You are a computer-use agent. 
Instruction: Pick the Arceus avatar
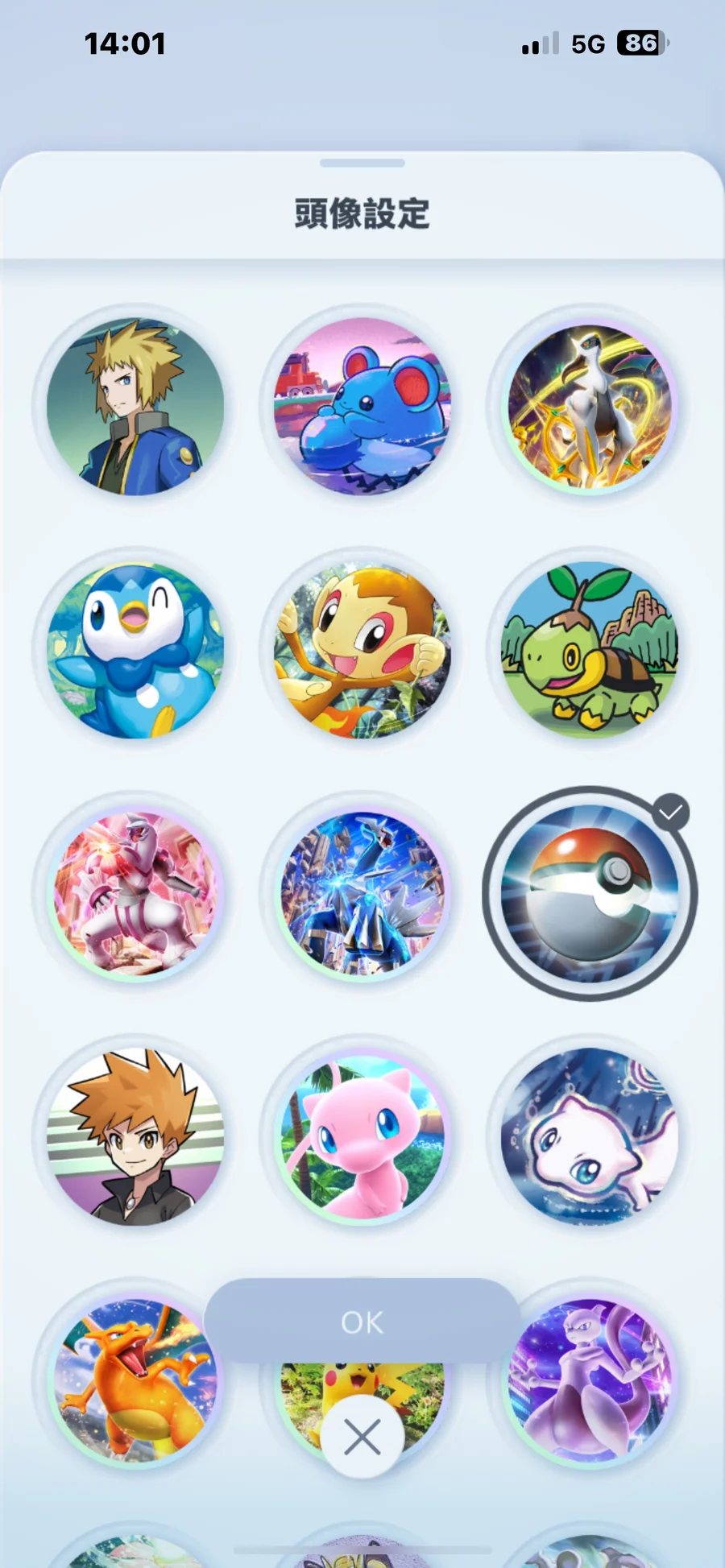[x=590, y=407]
